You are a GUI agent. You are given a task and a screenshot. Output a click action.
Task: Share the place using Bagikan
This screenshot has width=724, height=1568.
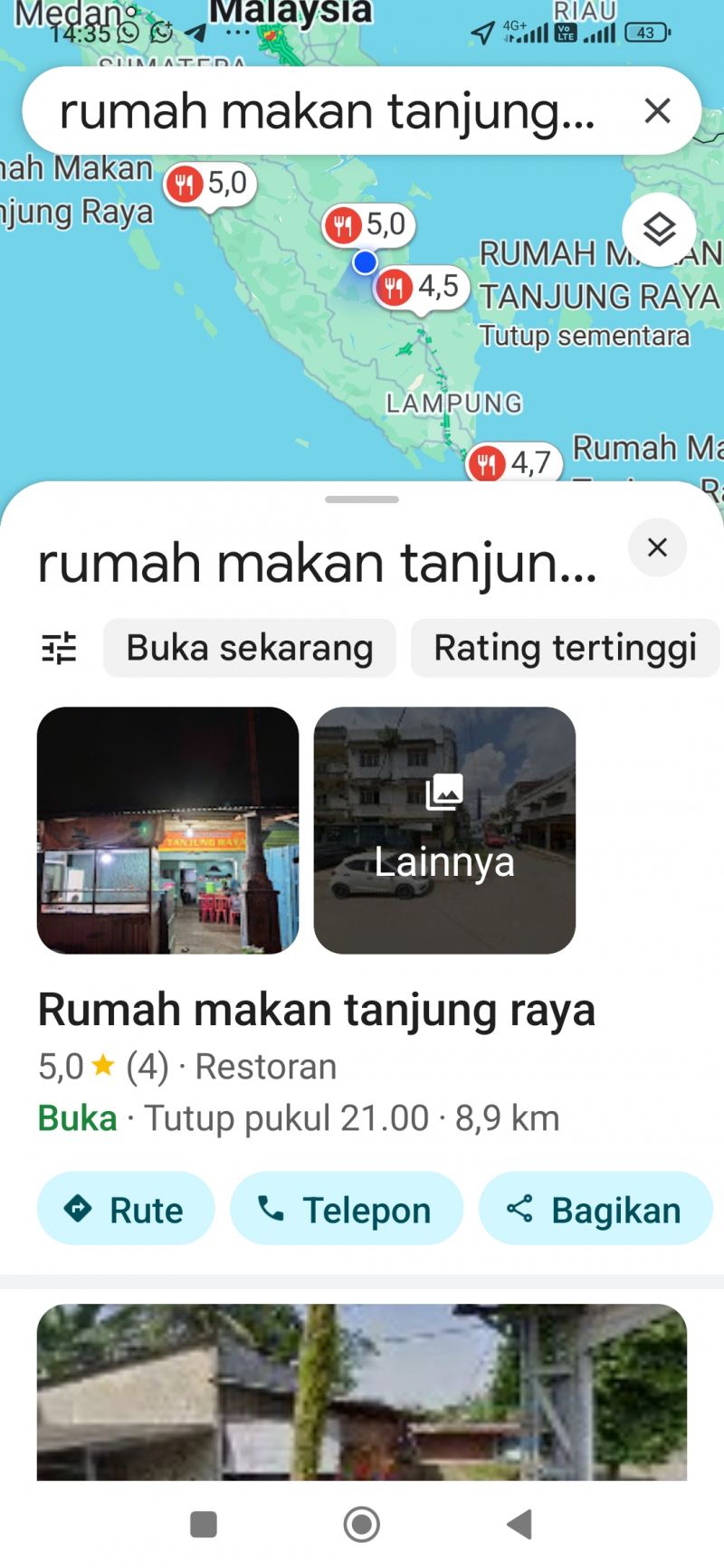(595, 1209)
